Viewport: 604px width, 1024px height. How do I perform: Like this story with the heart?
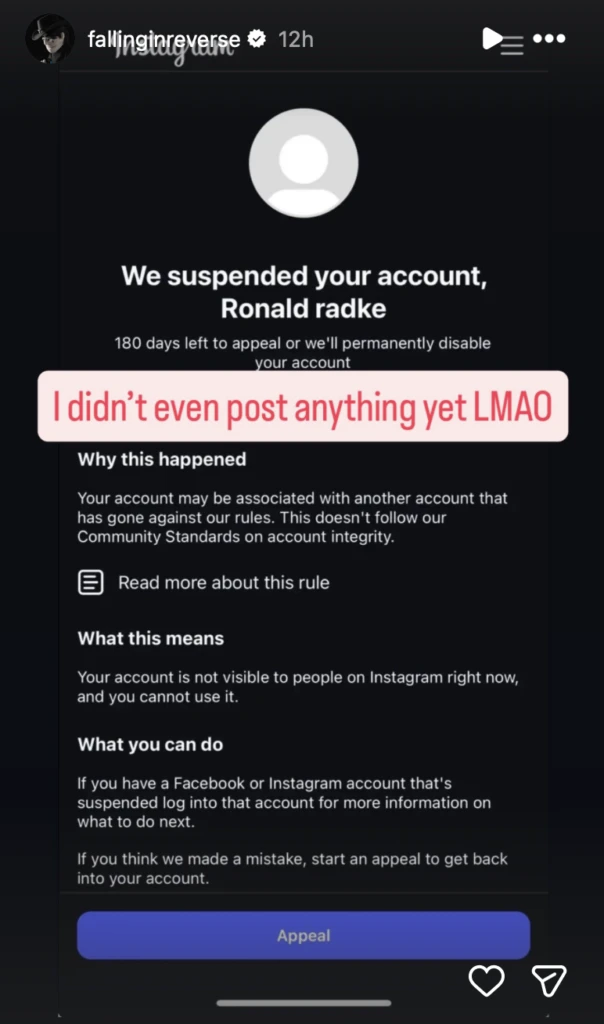(486, 979)
